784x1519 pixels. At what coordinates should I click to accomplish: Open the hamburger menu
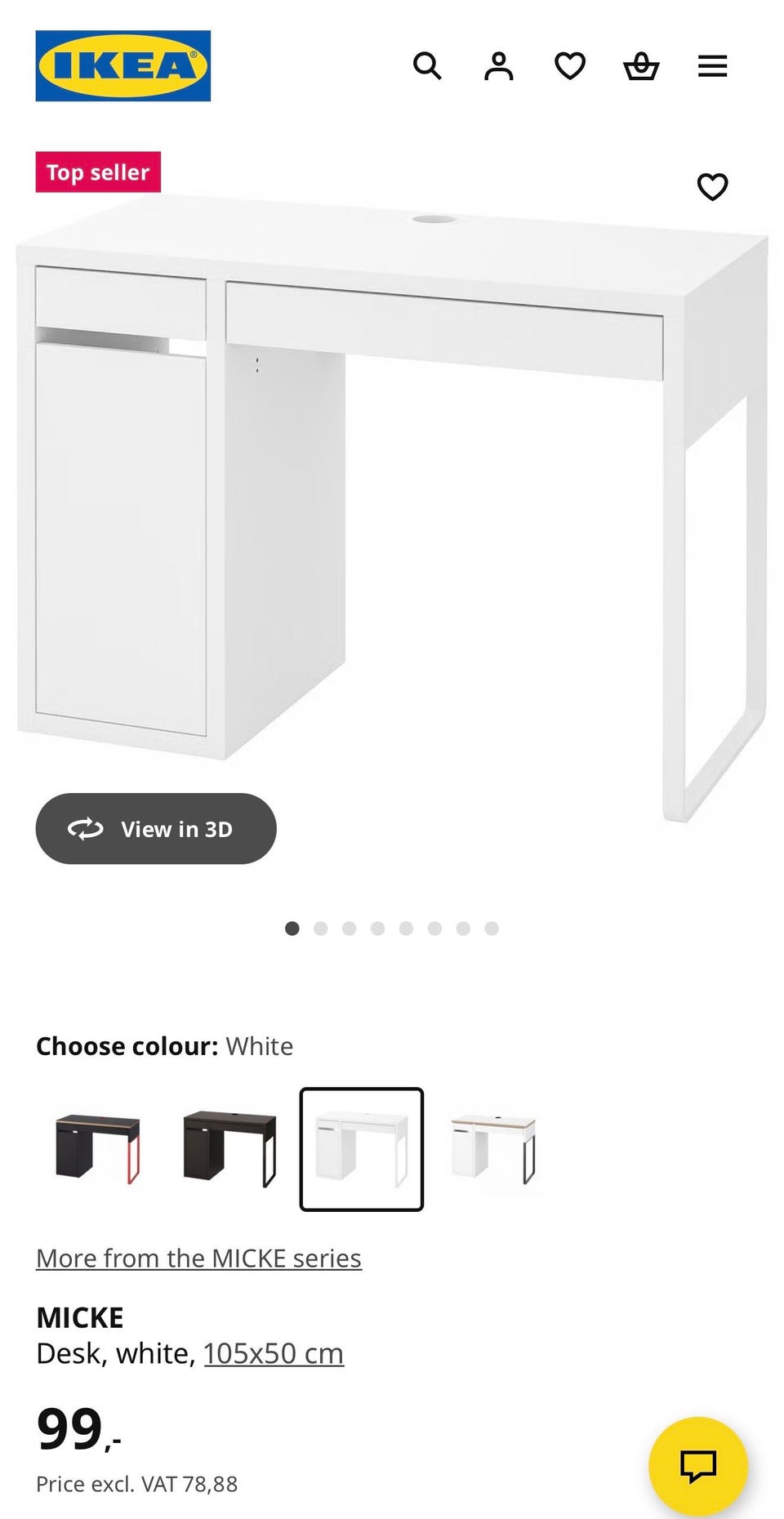[x=712, y=66]
